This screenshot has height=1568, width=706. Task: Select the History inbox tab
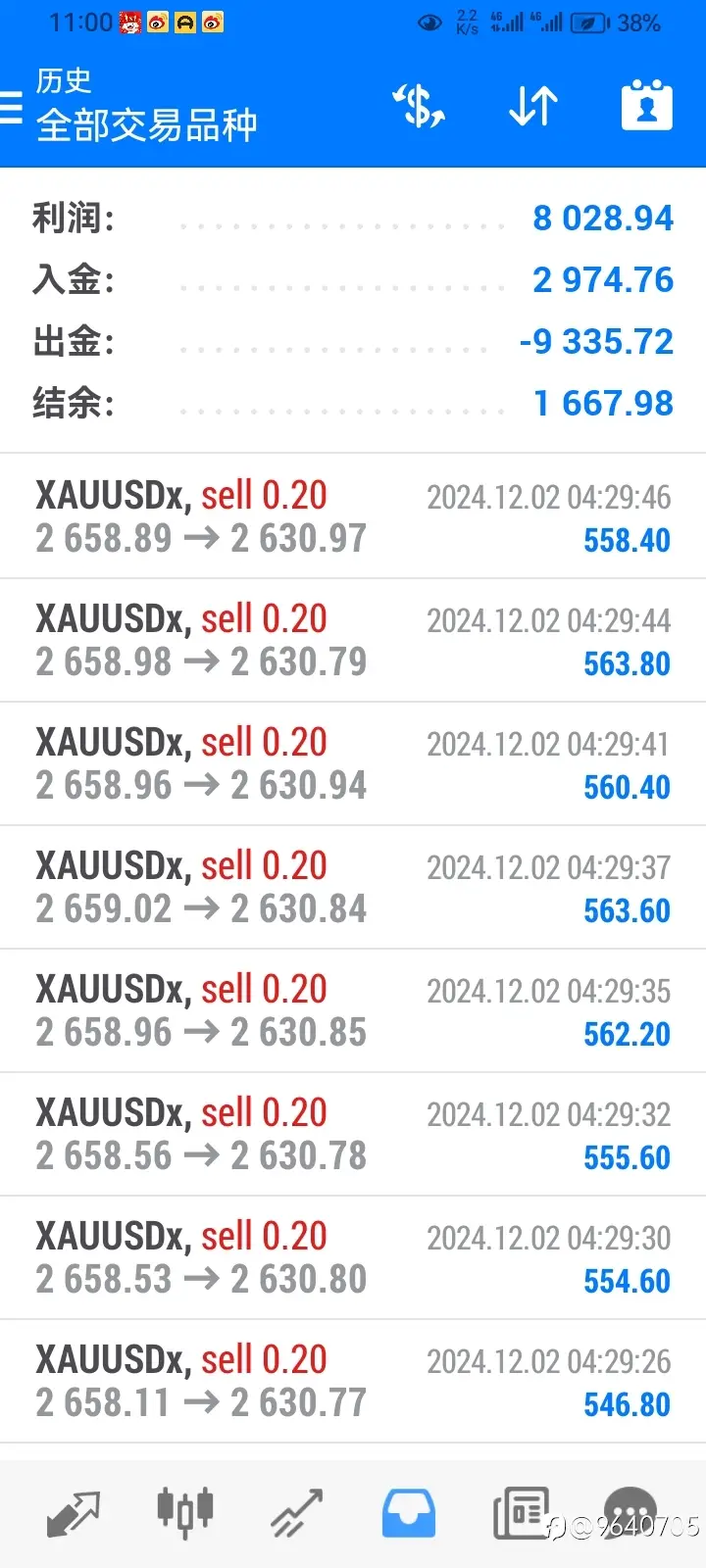pyautogui.click(x=409, y=1514)
